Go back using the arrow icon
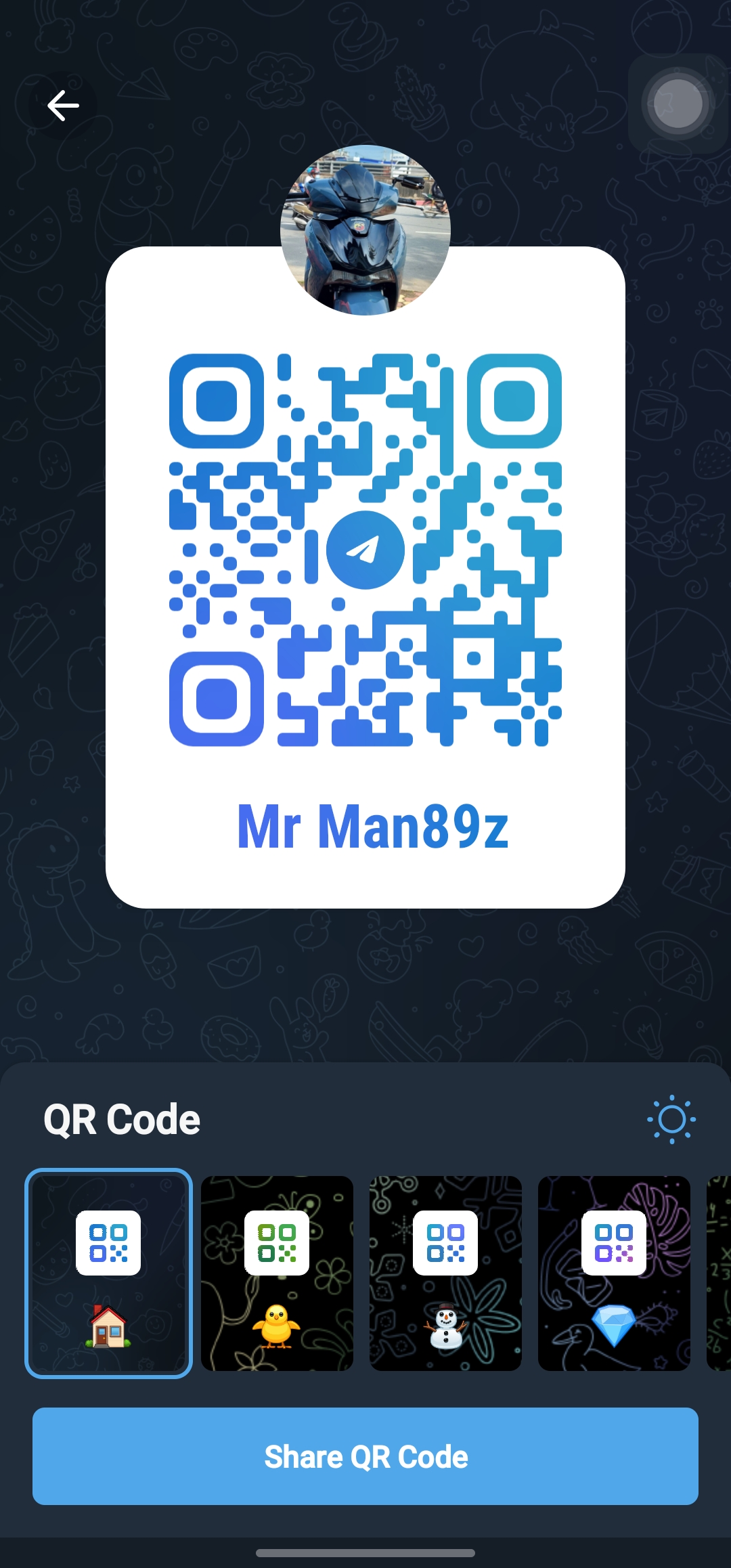The width and height of the screenshot is (731, 1568). (63, 106)
